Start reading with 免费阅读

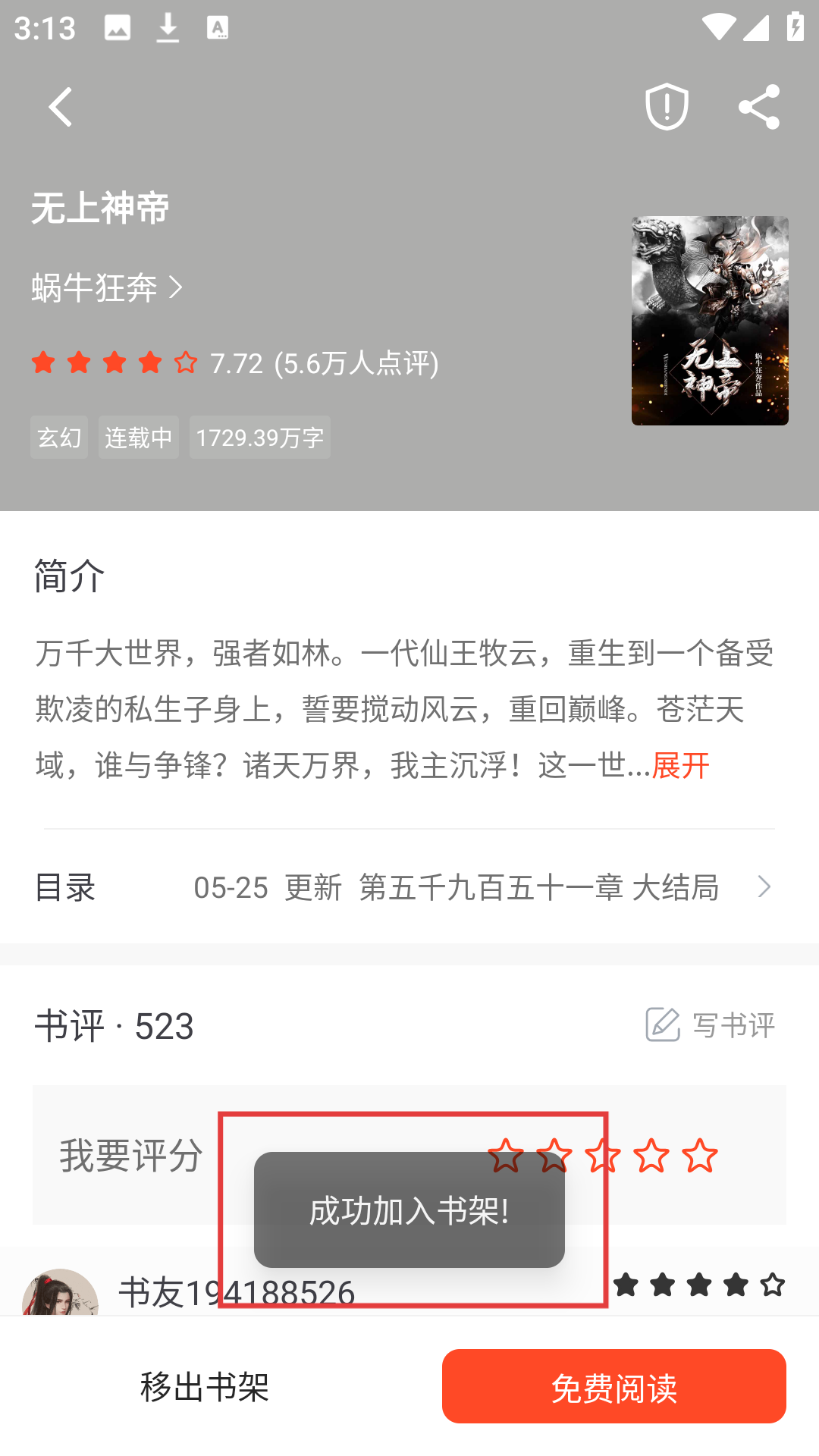pyautogui.click(x=613, y=1387)
